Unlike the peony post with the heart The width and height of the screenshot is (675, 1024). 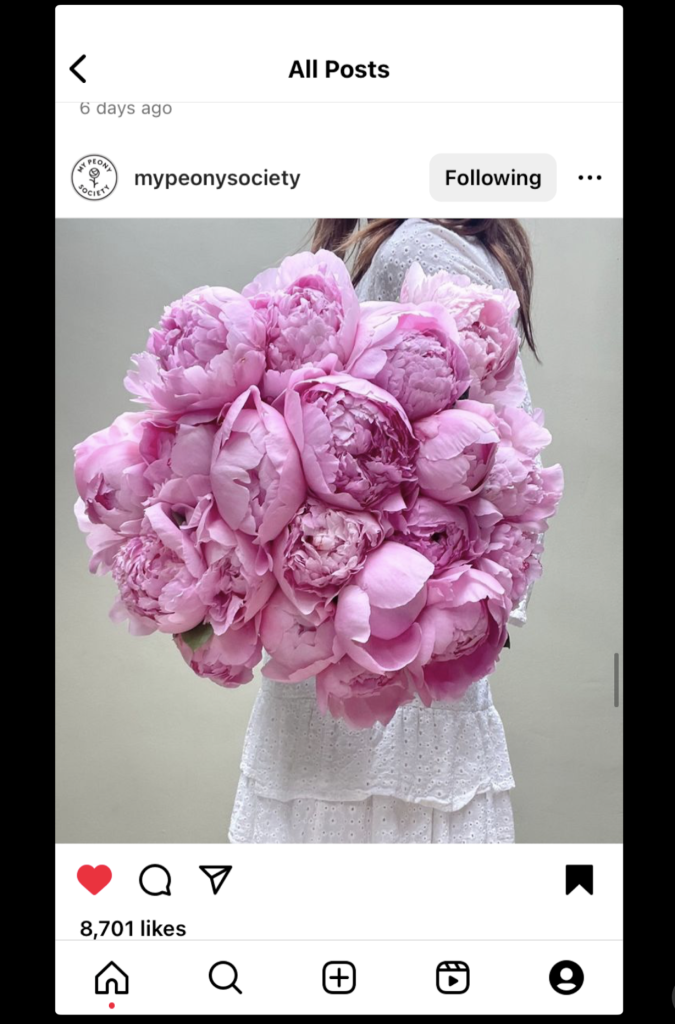tap(94, 880)
